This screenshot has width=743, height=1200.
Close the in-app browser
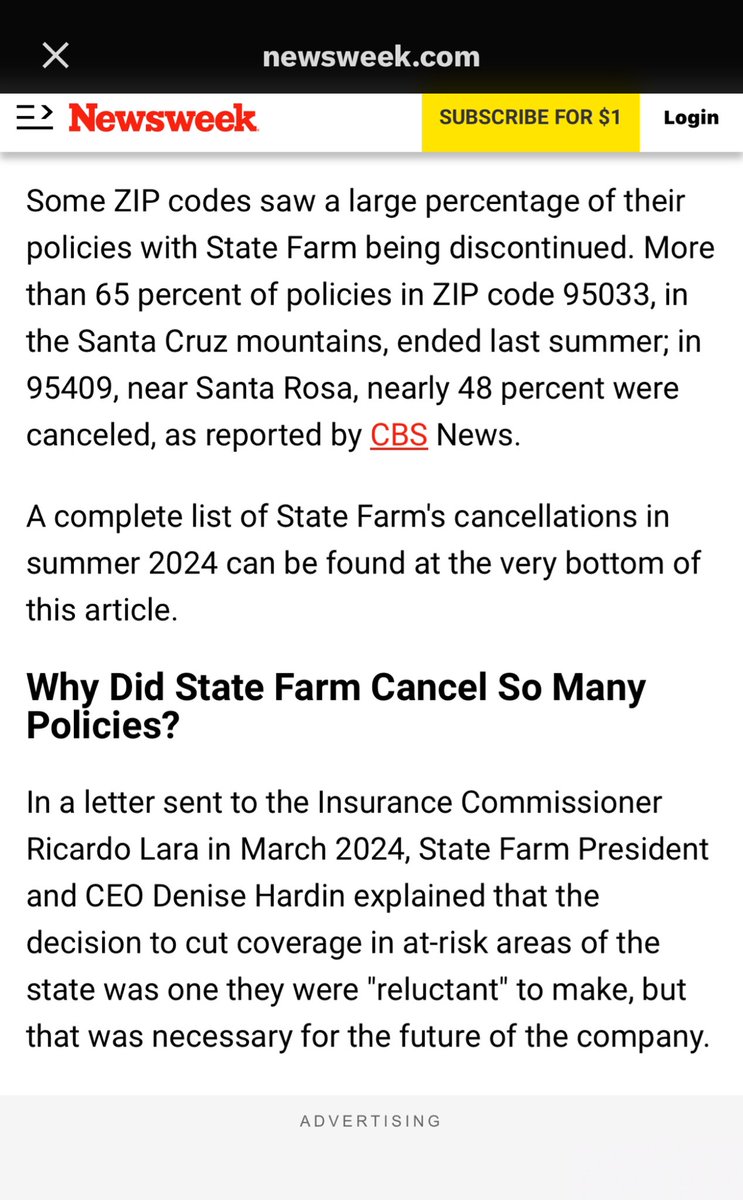55,55
